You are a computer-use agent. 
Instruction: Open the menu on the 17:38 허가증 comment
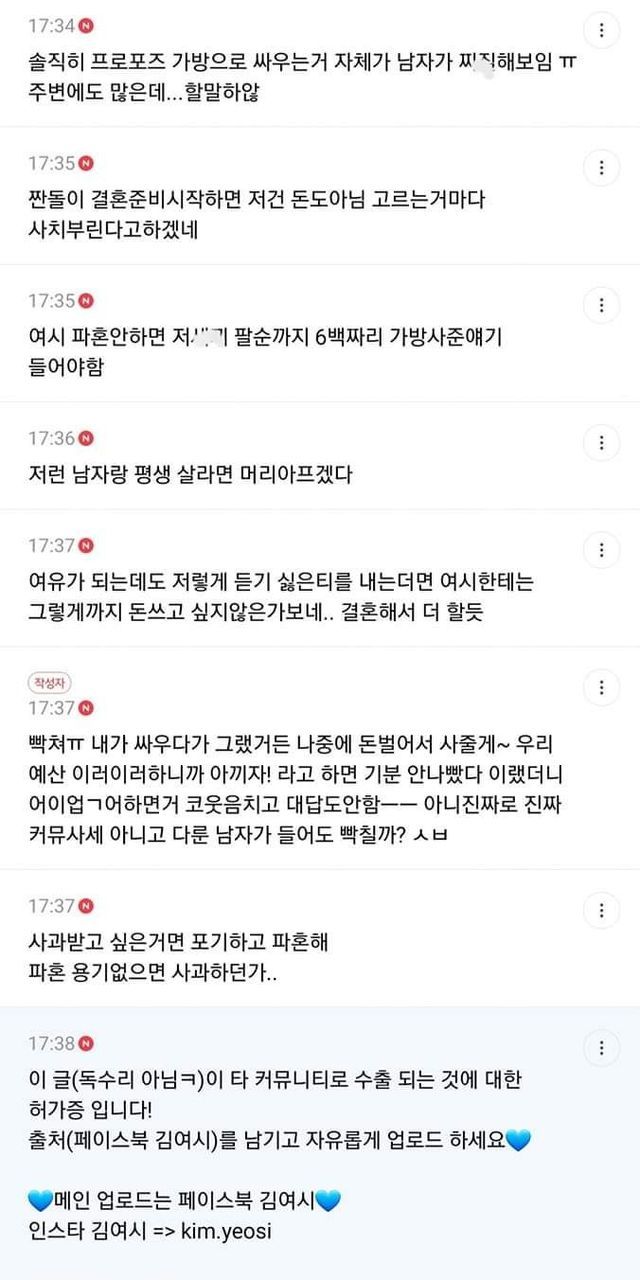tap(601, 1048)
